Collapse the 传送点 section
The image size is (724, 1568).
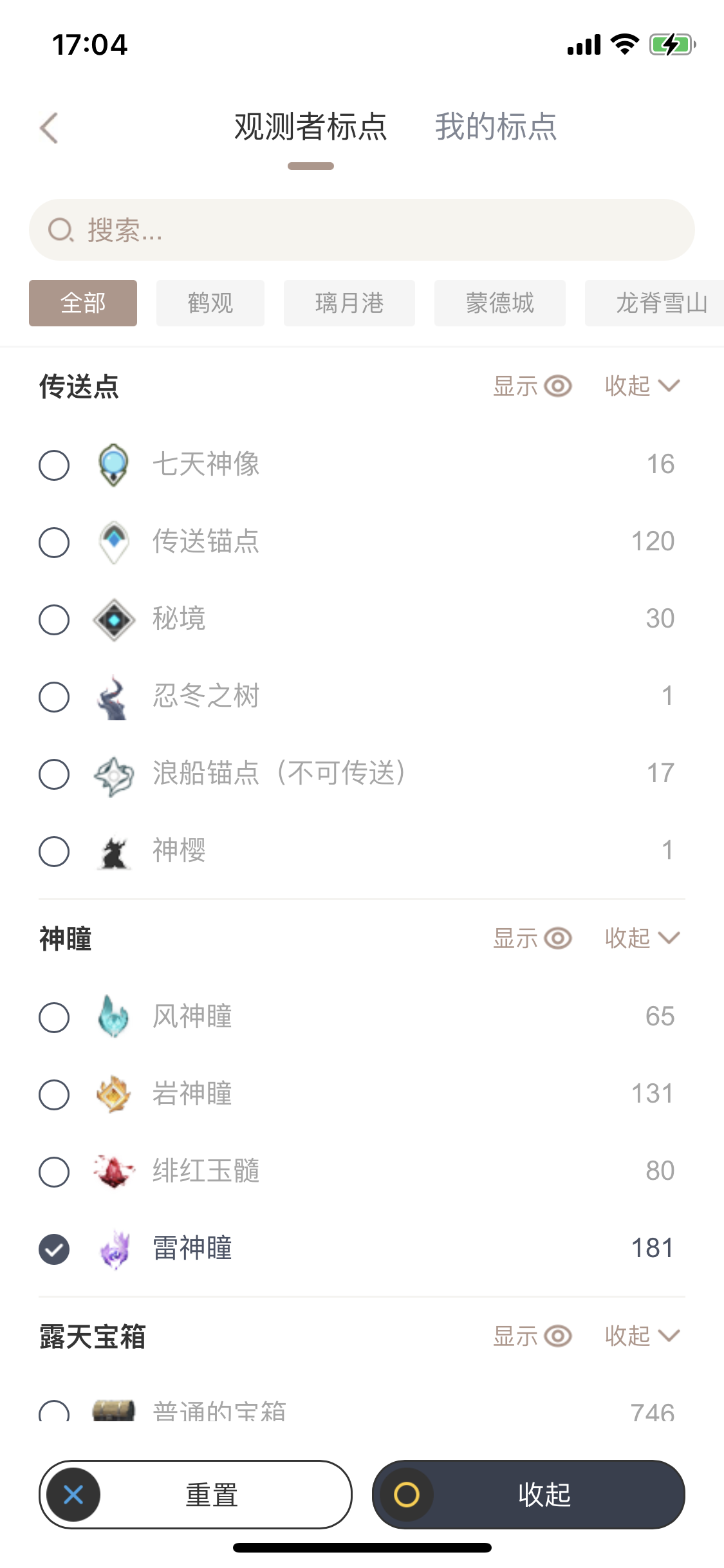642,386
